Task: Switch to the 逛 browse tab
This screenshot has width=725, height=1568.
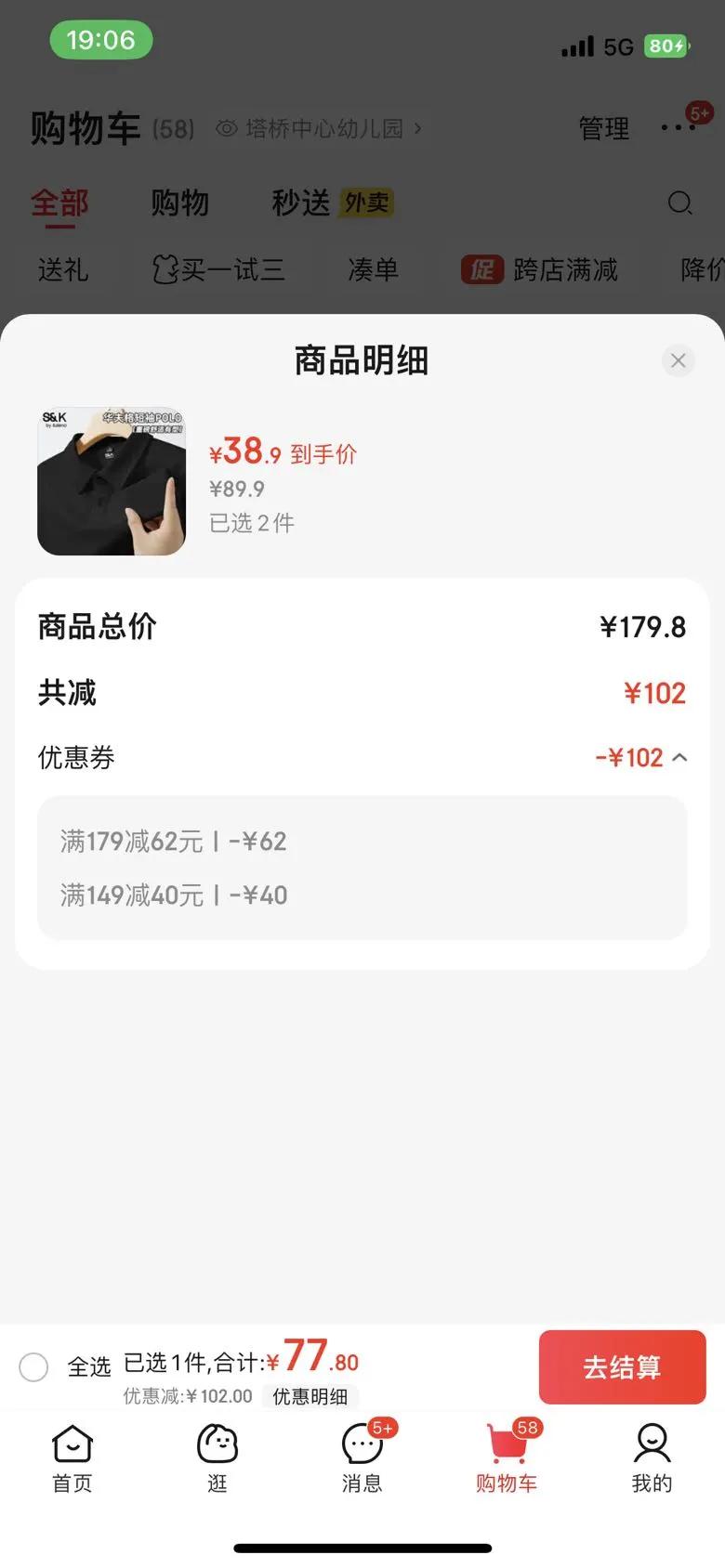Action: [x=217, y=1457]
